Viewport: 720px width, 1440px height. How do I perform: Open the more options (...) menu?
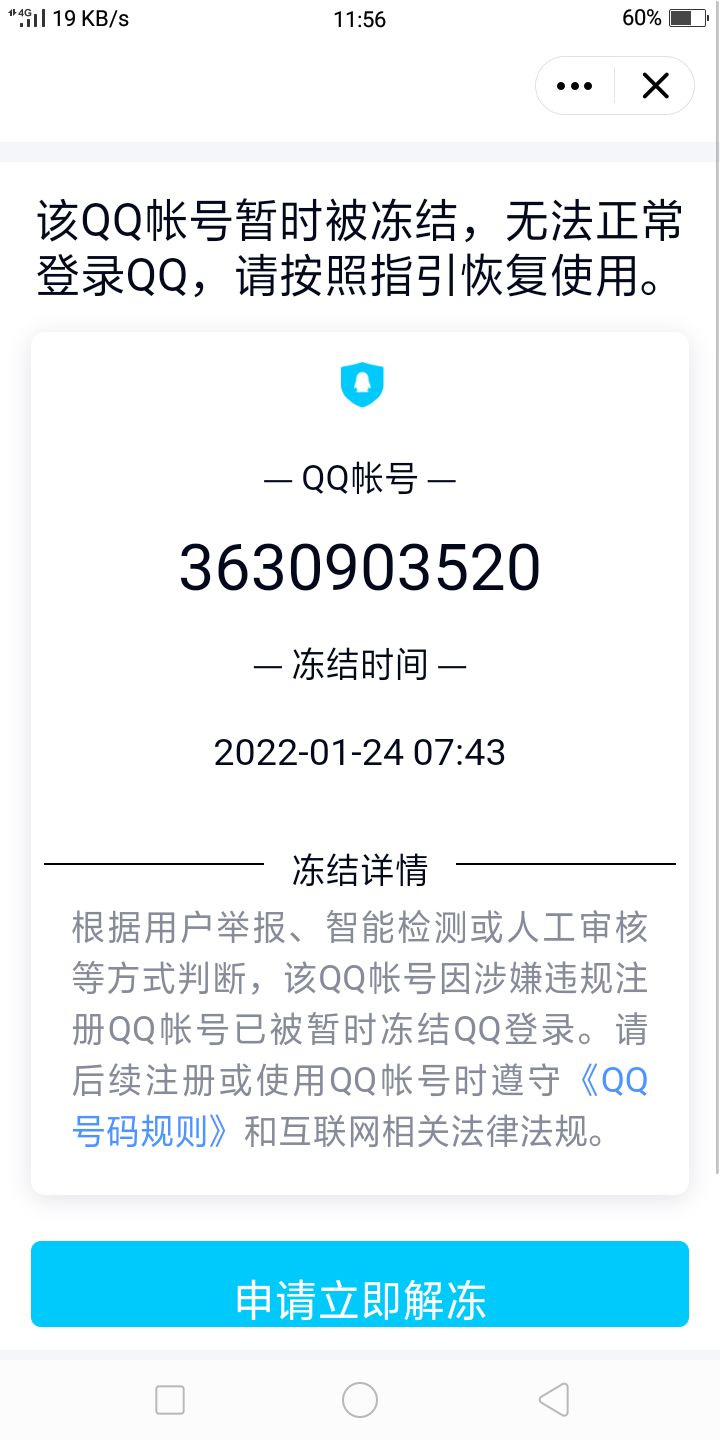(x=574, y=86)
